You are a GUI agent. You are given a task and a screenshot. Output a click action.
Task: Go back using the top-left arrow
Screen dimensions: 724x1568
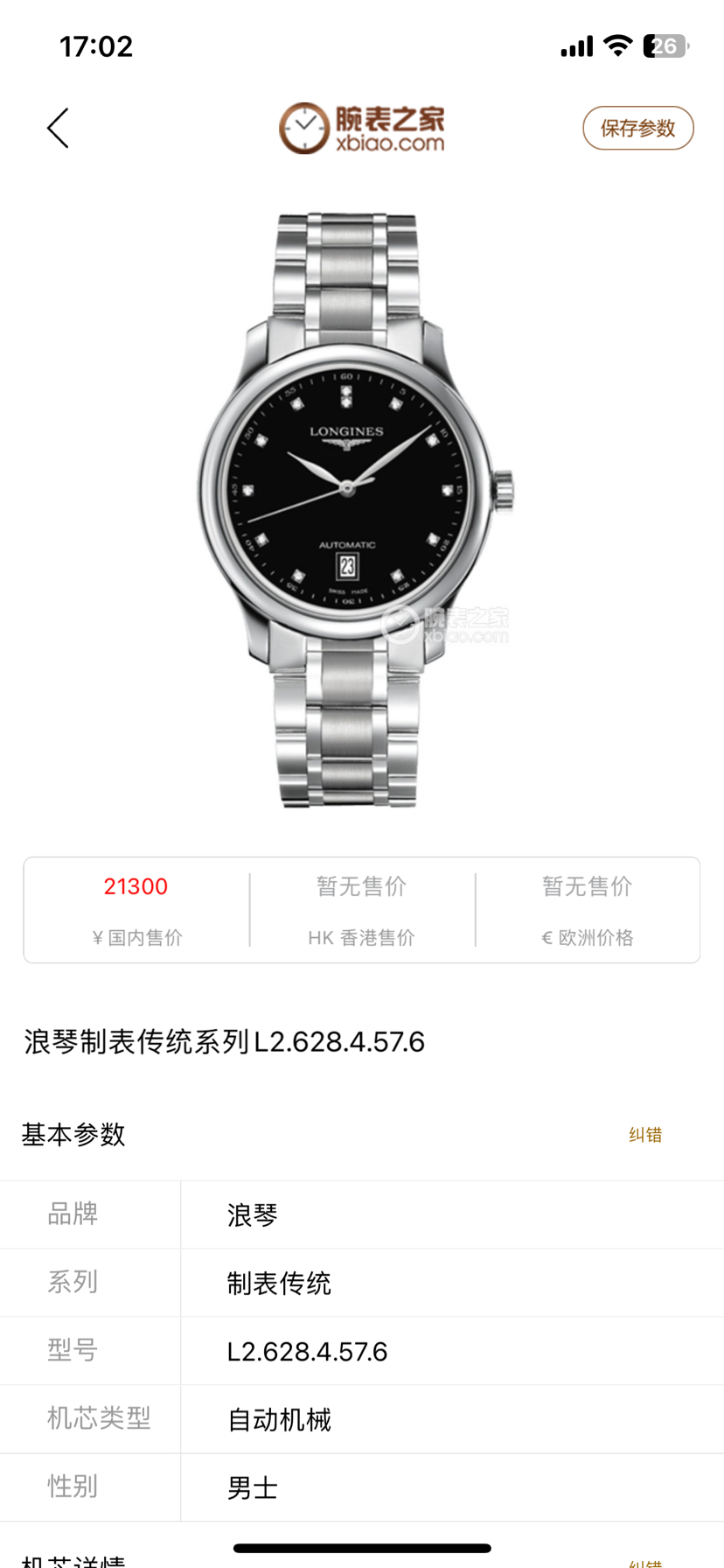(x=58, y=129)
